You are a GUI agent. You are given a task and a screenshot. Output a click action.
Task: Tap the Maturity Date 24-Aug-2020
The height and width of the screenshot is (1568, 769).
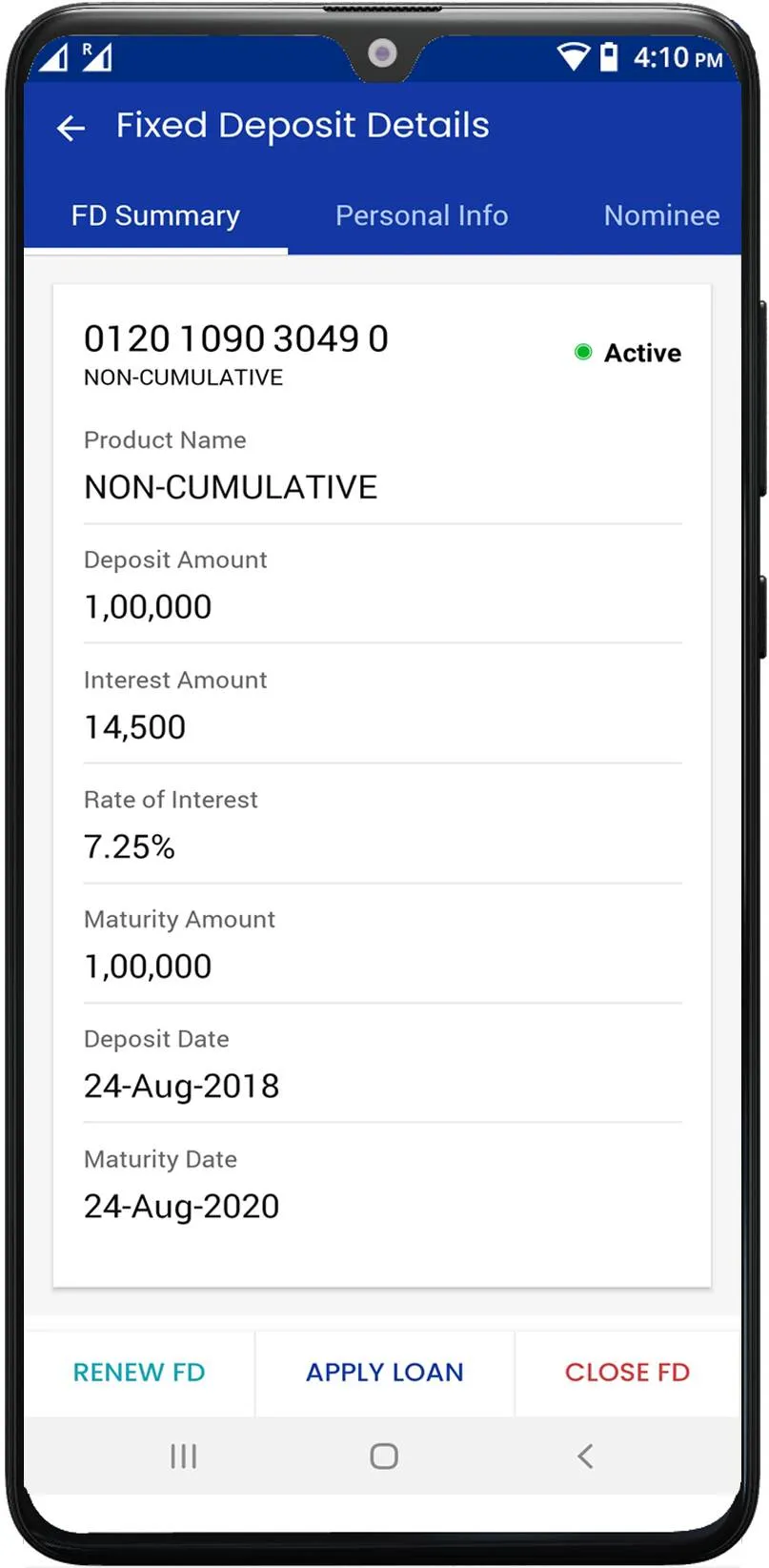181,1206
